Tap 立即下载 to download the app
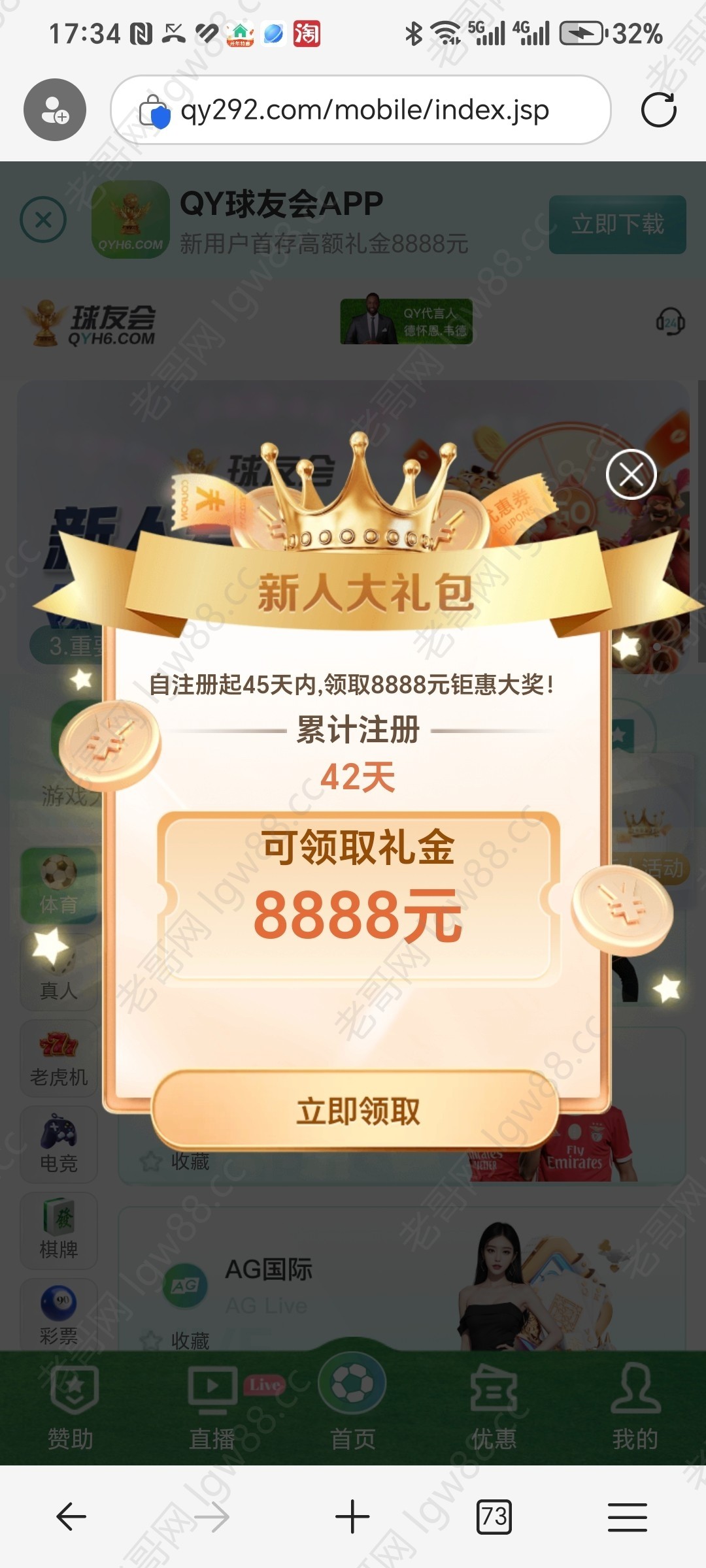This screenshot has width=706, height=1568. point(617,224)
